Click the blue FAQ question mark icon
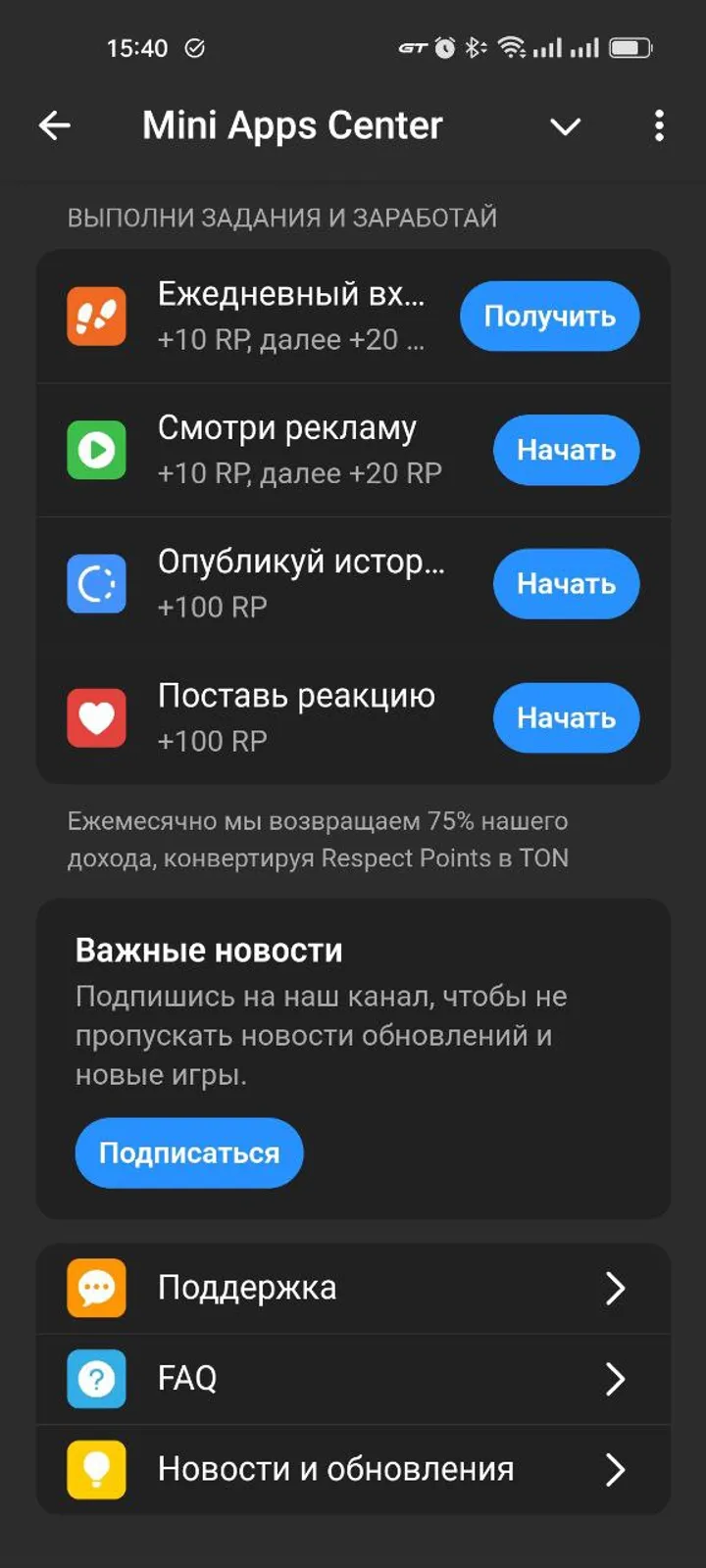 click(x=96, y=1379)
